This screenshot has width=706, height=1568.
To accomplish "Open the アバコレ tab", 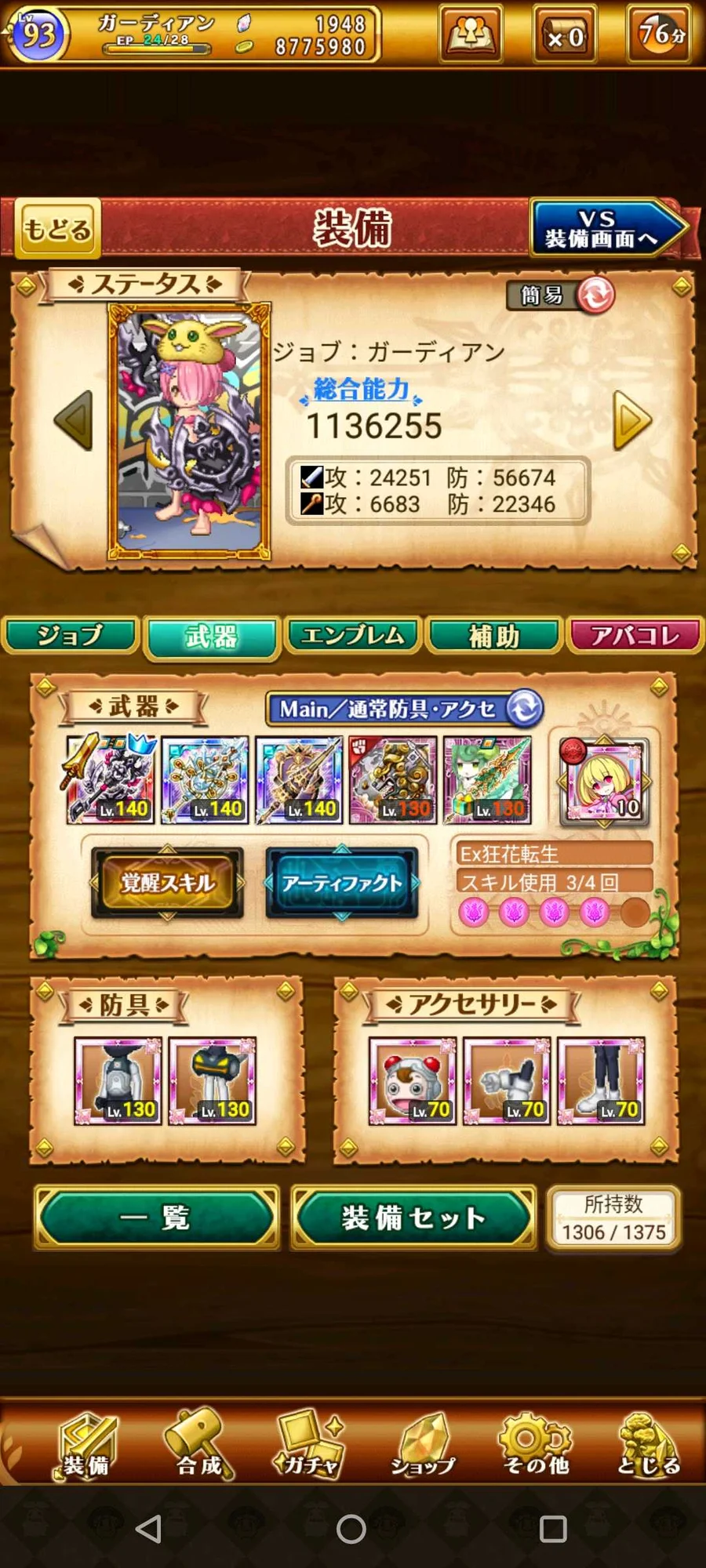I will (635, 636).
